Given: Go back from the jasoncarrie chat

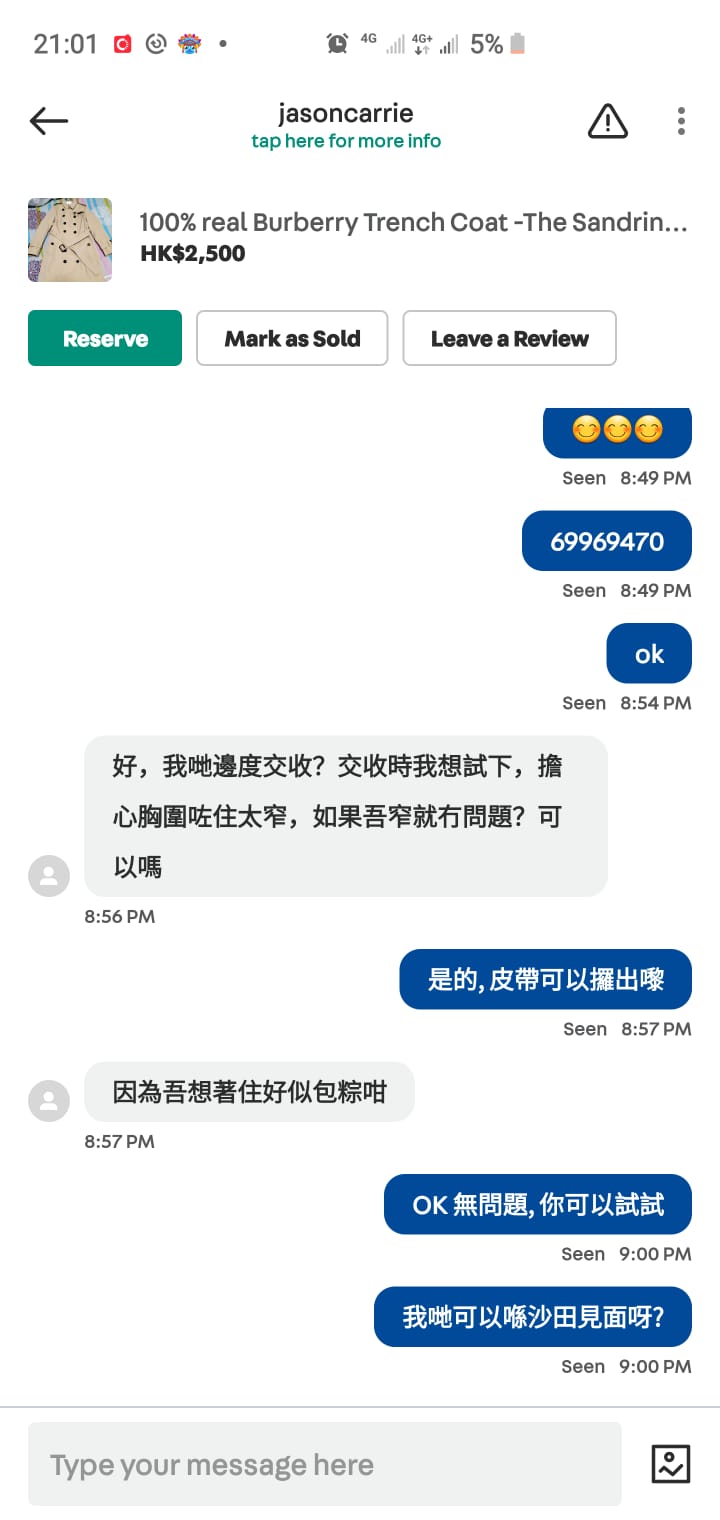Looking at the screenshot, I should click(49, 122).
